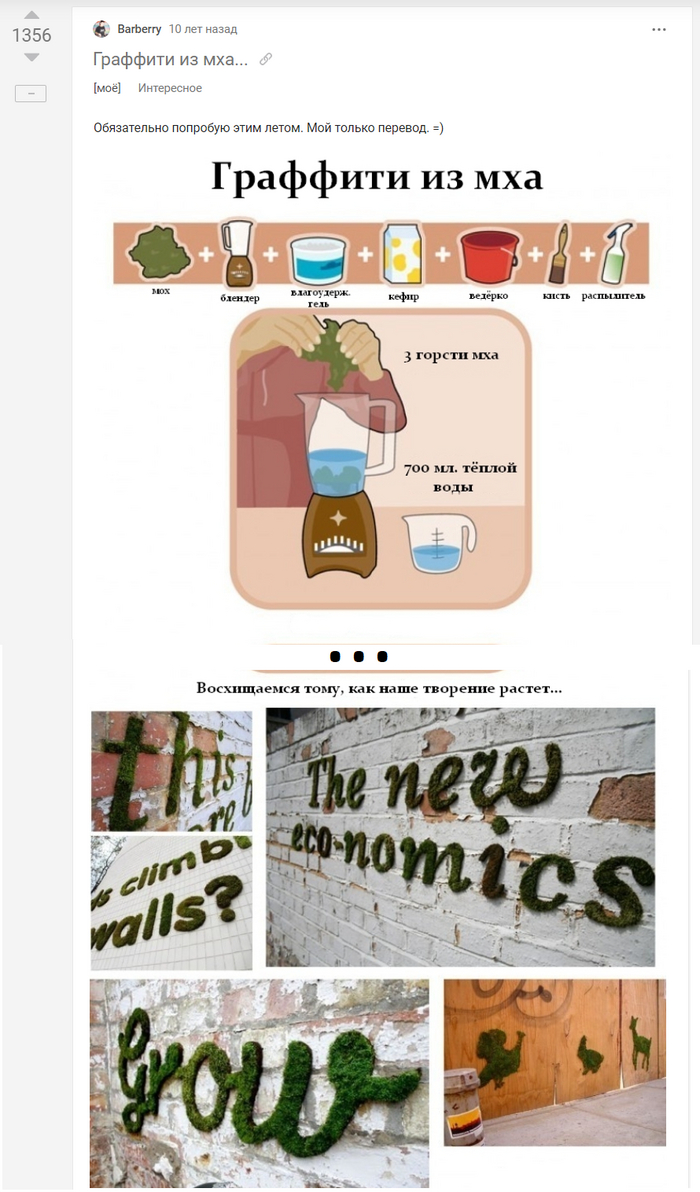The image size is (700, 1192).
Task: Select the [моё] tag
Action: [107, 88]
